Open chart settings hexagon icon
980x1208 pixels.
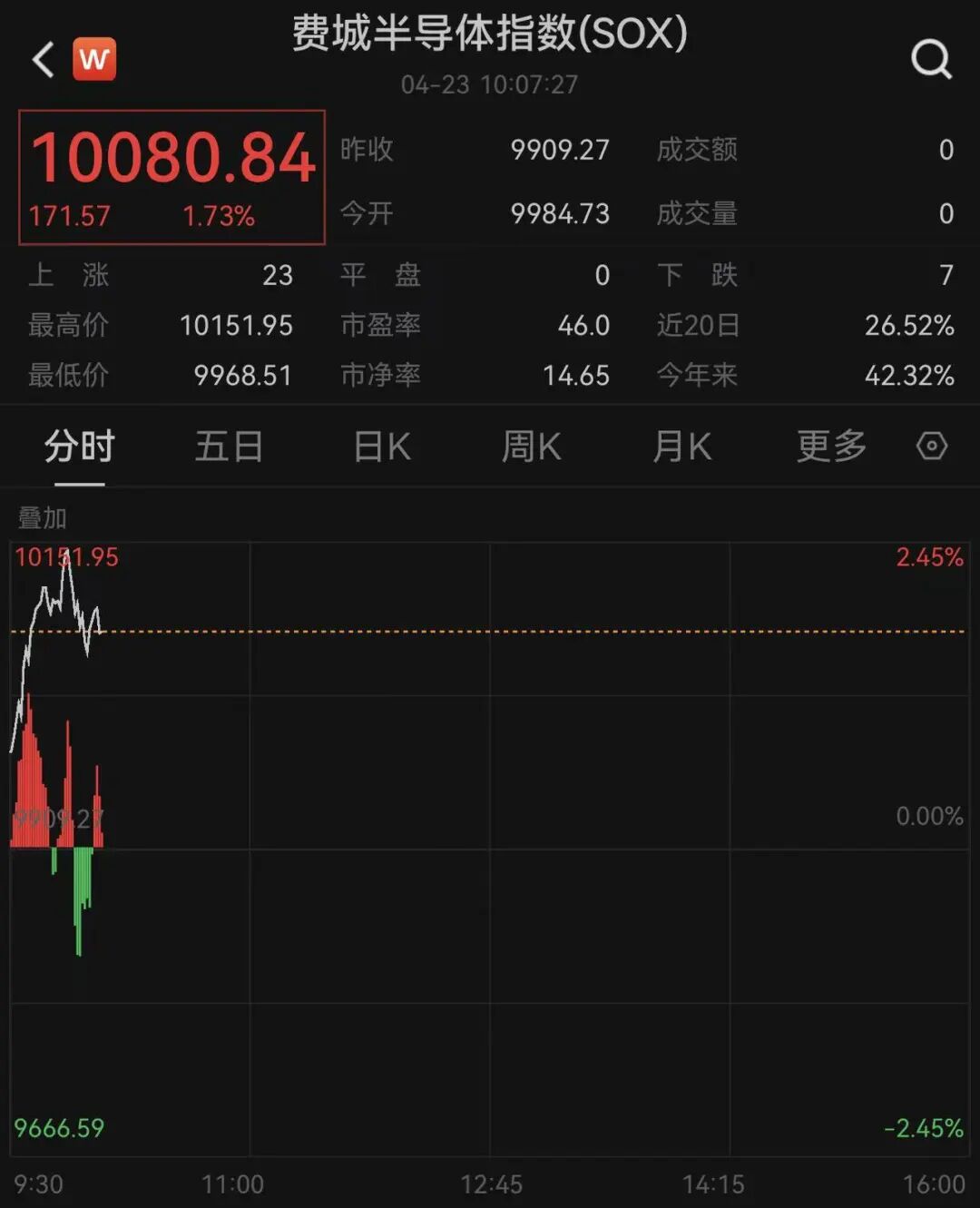click(x=932, y=447)
